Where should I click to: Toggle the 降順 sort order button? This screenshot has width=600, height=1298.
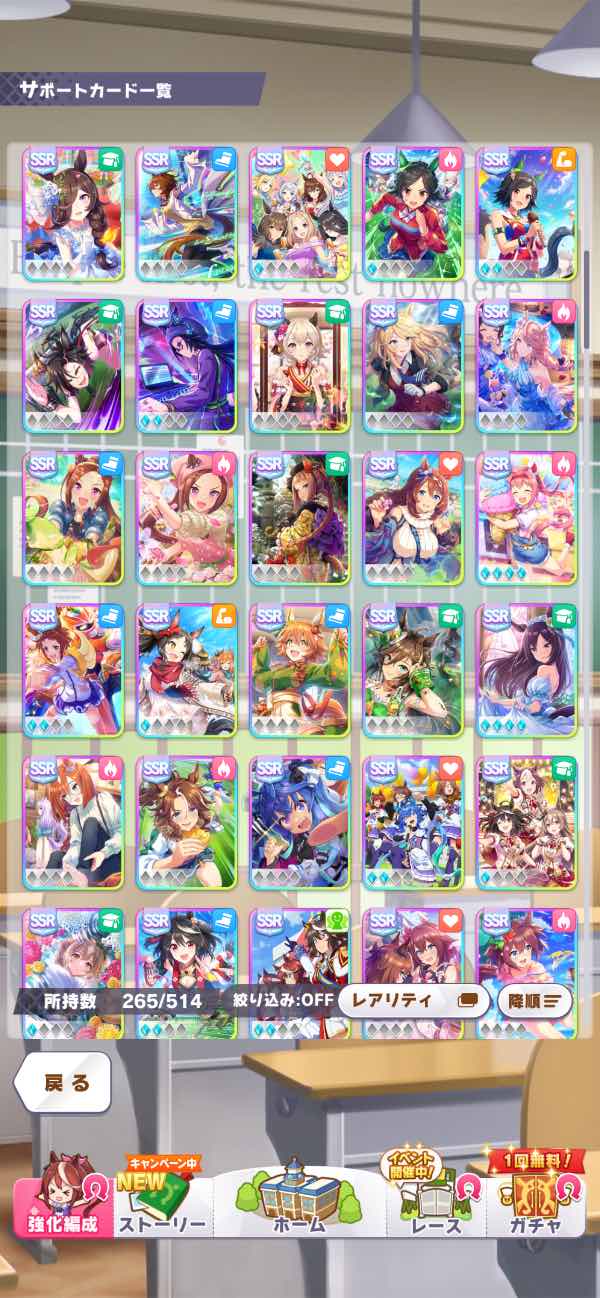(x=535, y=1000)
